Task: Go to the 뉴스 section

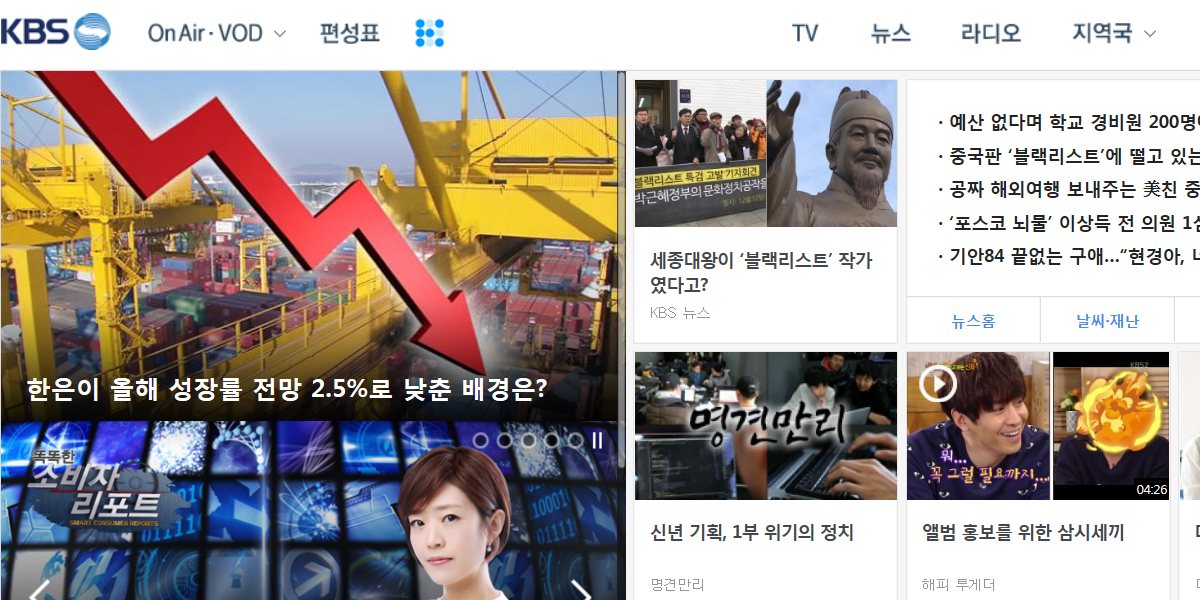Action: pyautogui.click(x=890, y=33)
